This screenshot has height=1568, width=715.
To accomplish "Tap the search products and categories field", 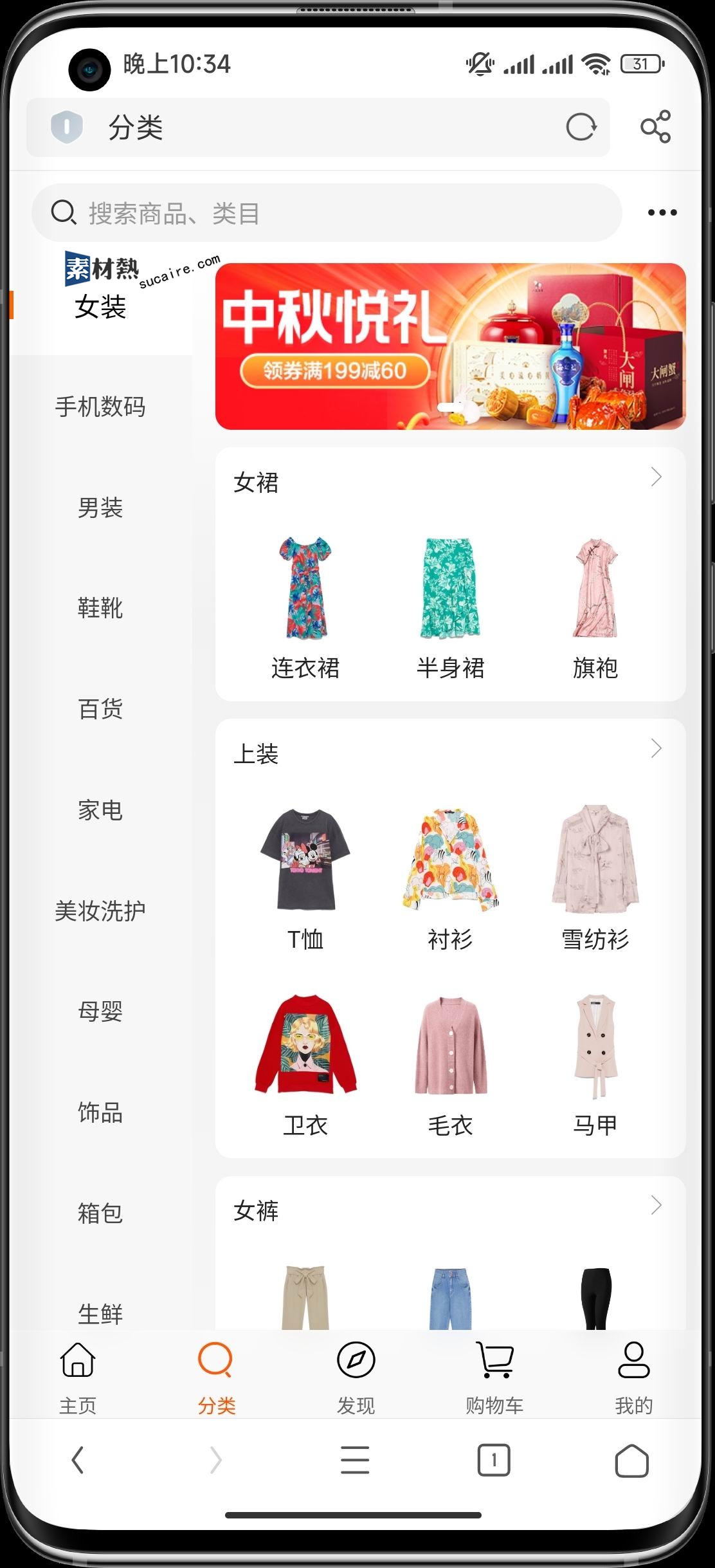I will 327,213.
